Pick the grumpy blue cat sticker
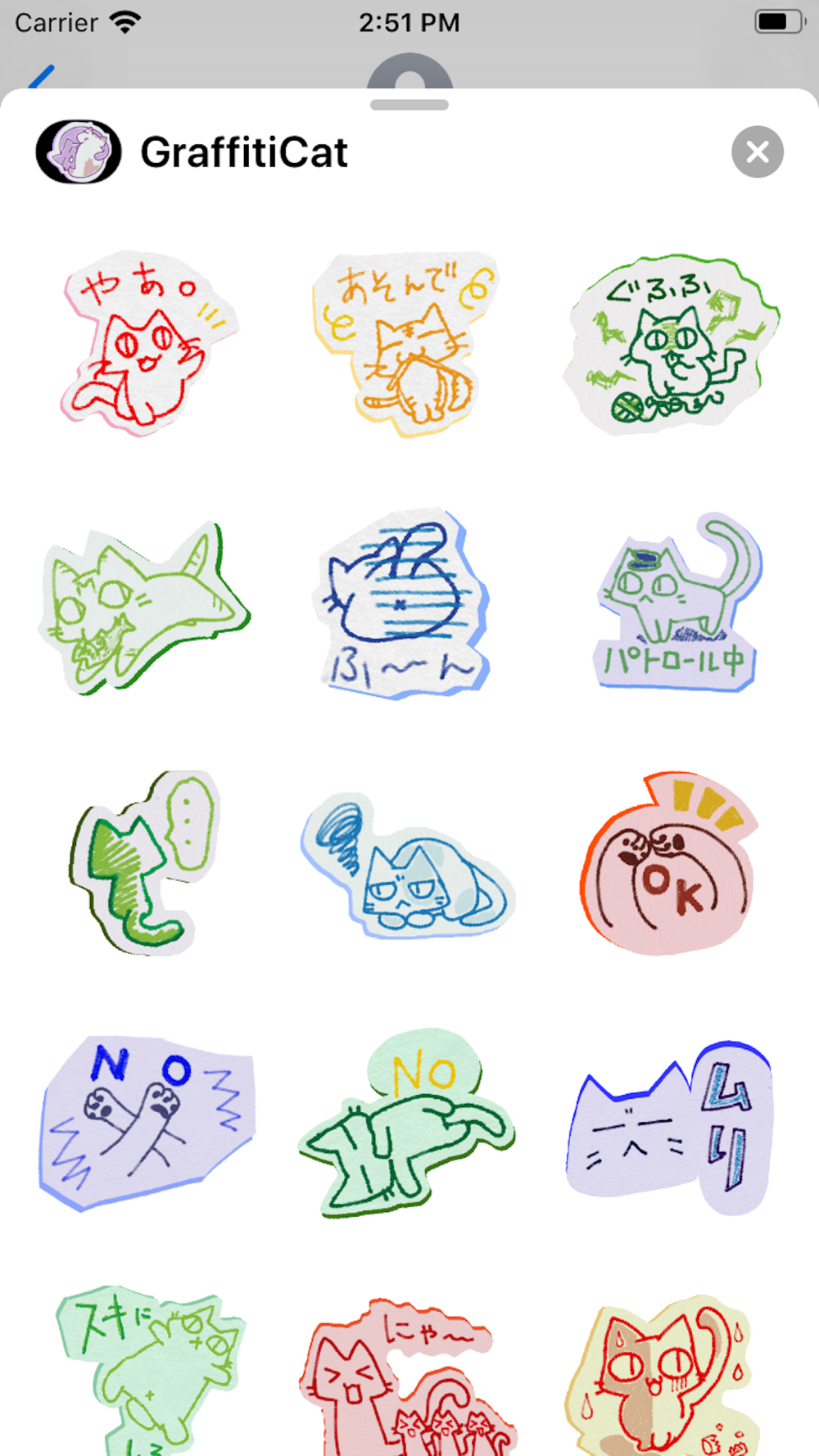 [407, 865]
